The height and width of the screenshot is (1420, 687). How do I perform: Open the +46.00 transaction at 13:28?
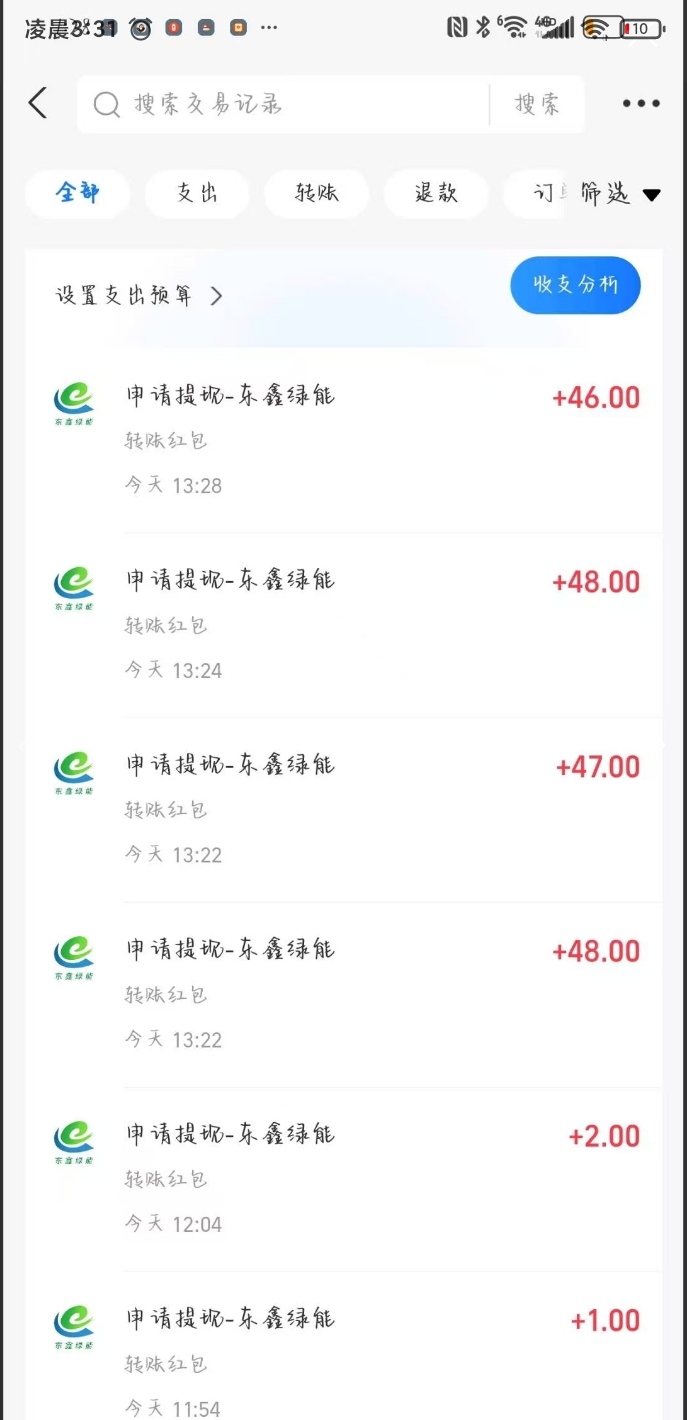(x=345, y=440)
